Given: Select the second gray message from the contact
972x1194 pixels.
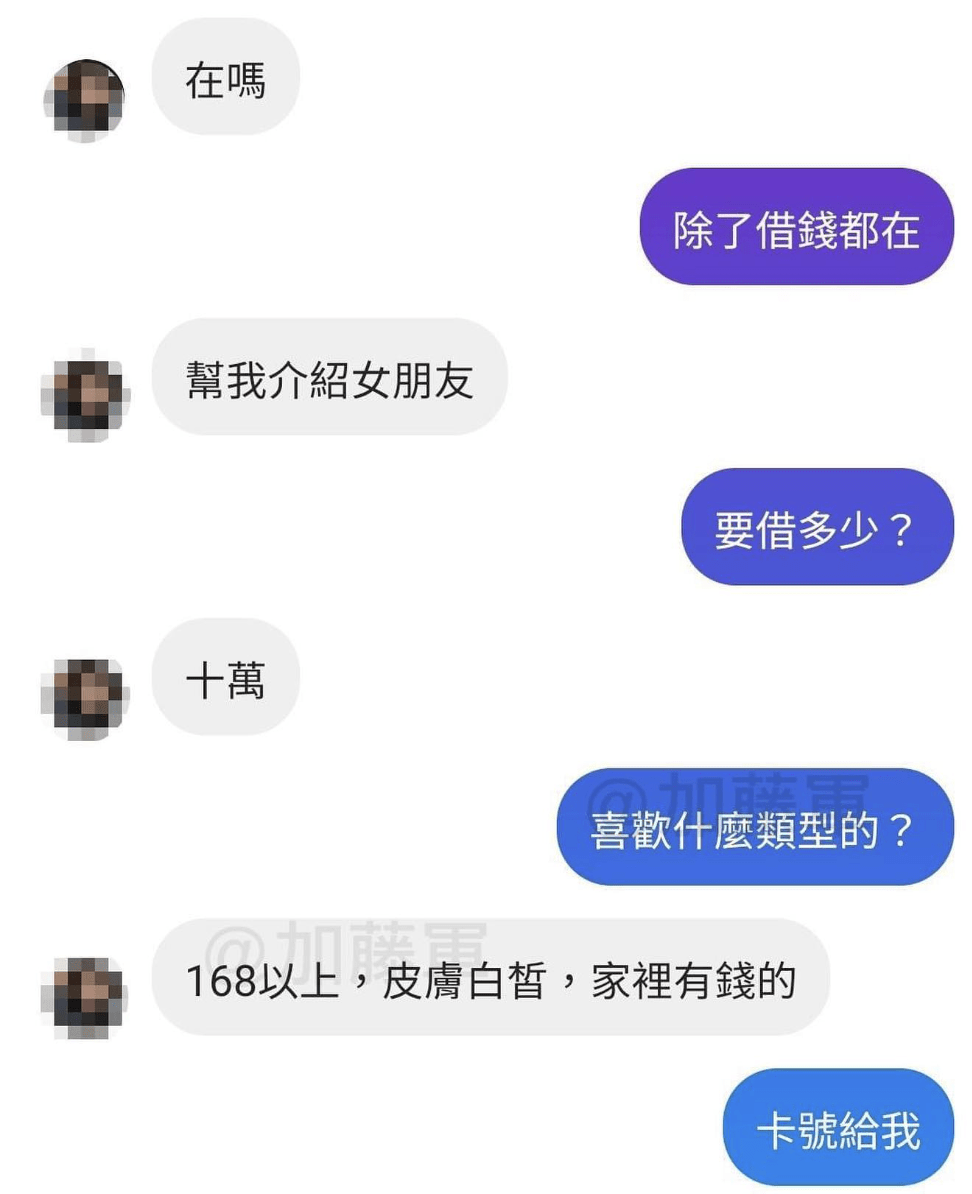Looking at the screenshot, I should click(x=330, y=378).
